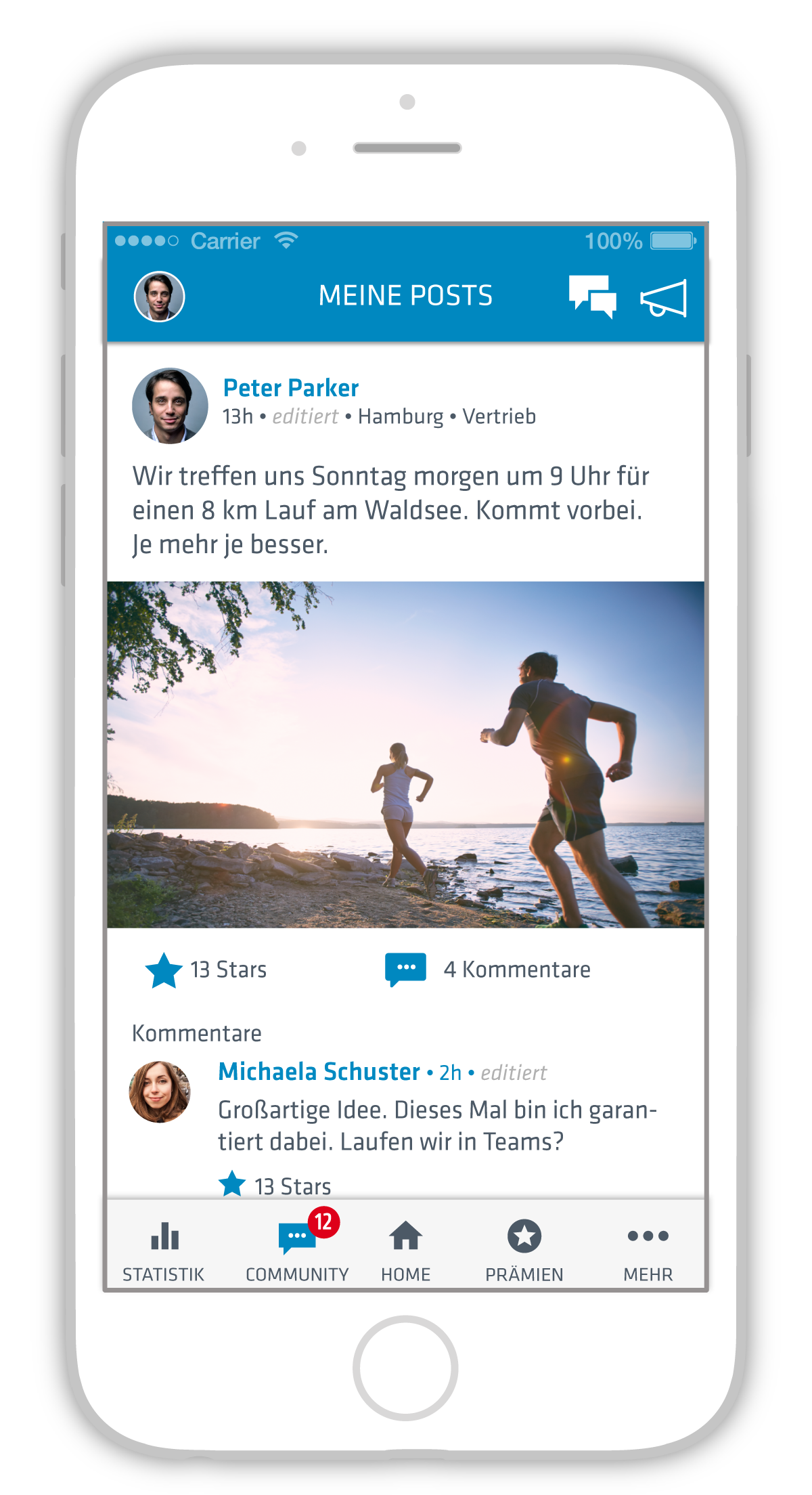This screenshot has width=812, height=1495.
Task: Star Michaela Schuster's comment
Action: (232, 1184)
